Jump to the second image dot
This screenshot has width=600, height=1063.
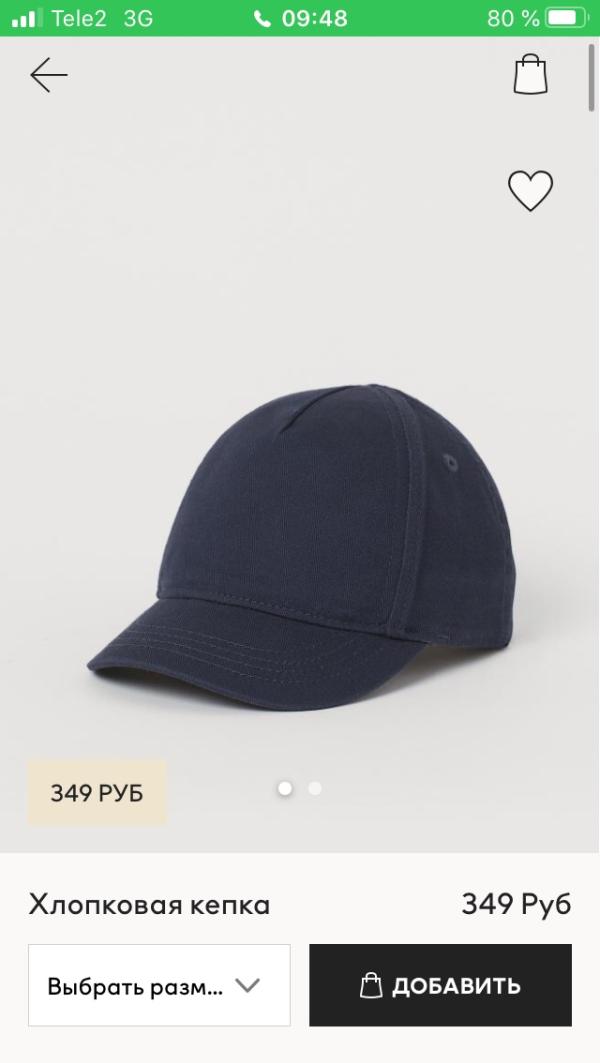[x=315, y=788]
